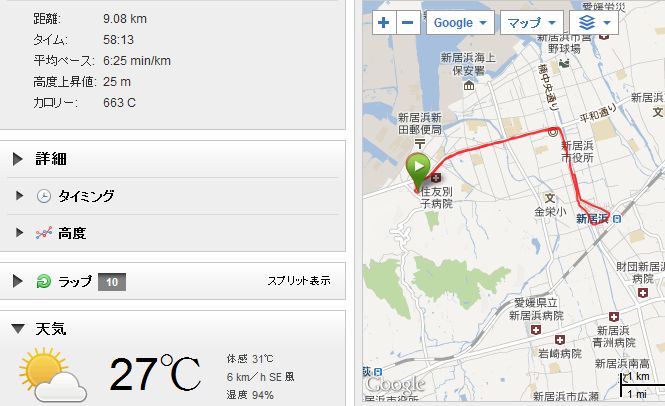The image size is (665, 406).
Task: Open the Google map provider dropdown
Action: (x=460, y=22)
